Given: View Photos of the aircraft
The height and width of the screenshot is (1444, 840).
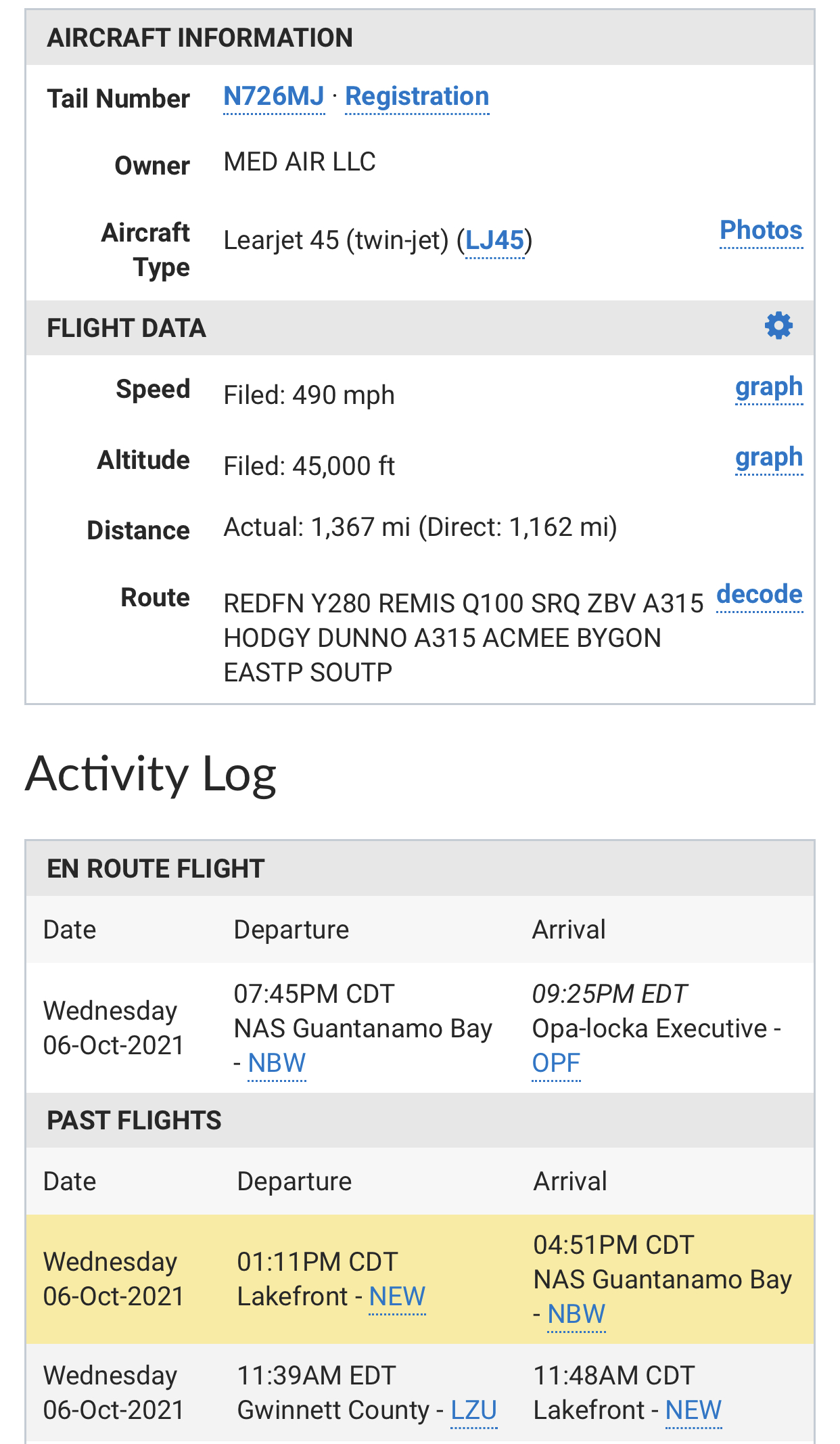Looking at the screenshot, I should 761,231.
